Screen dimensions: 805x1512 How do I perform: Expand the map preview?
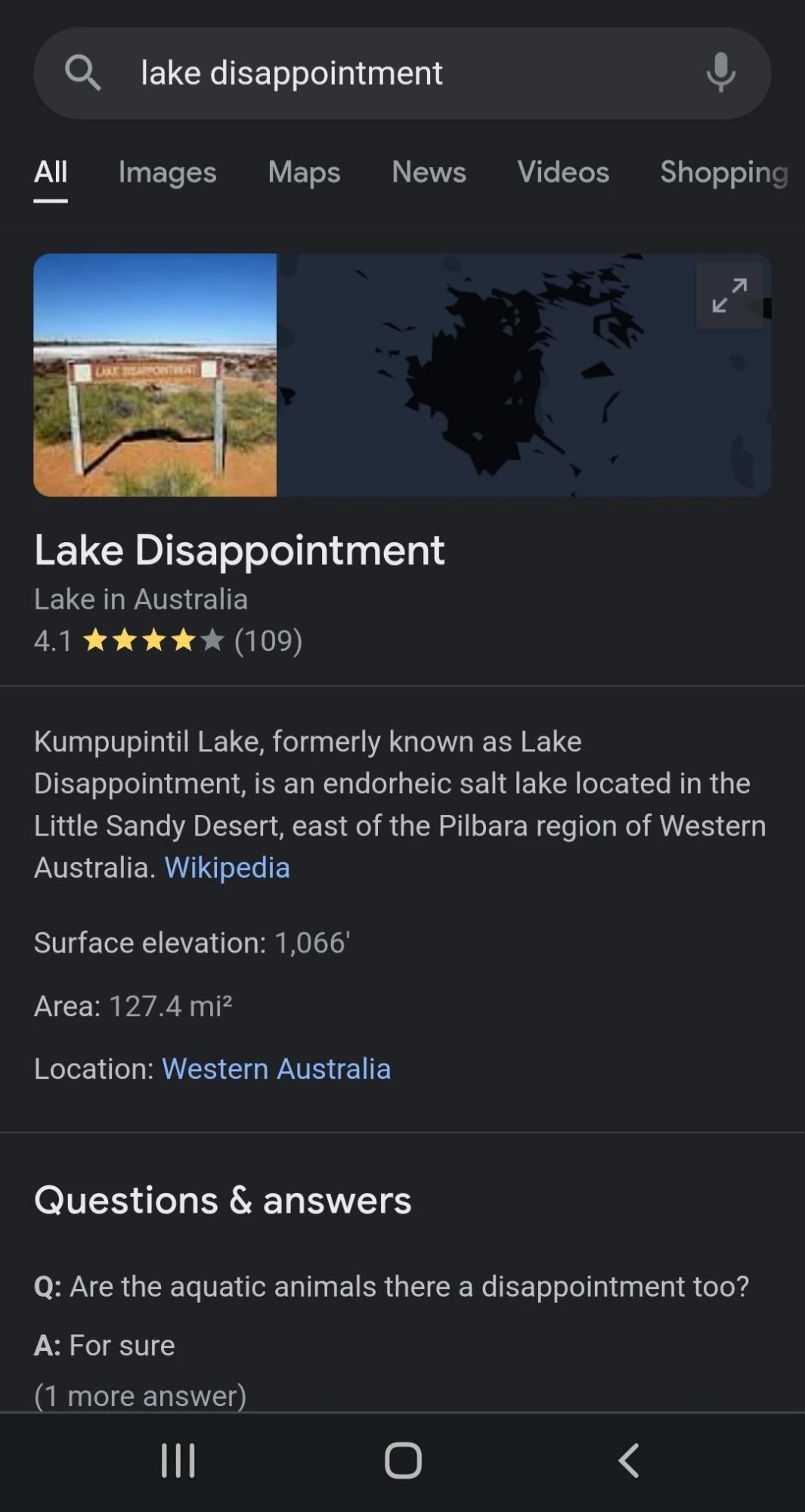pos(729,296)
